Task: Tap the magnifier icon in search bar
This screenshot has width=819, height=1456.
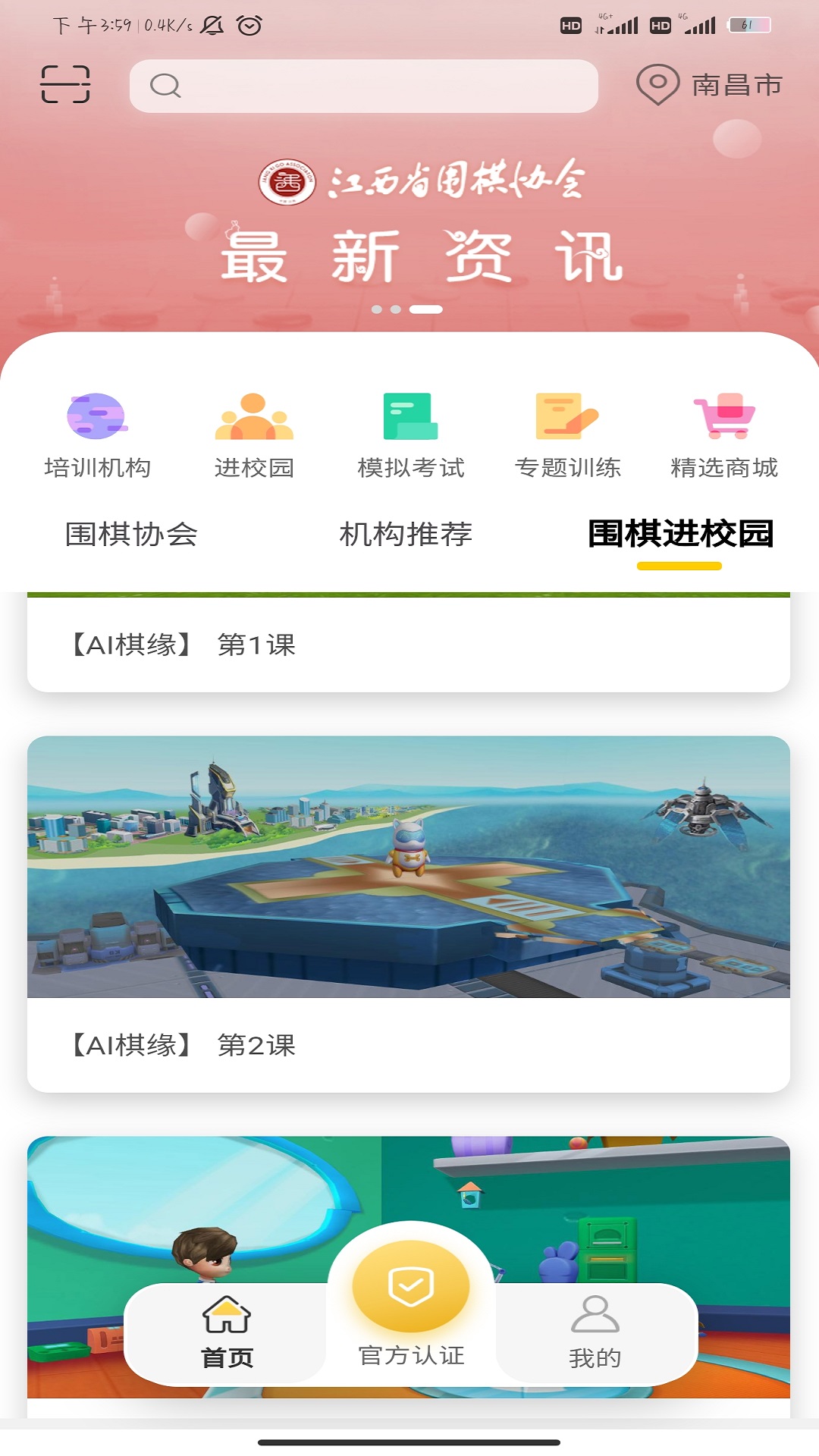Action: click(x=164, y=86)
